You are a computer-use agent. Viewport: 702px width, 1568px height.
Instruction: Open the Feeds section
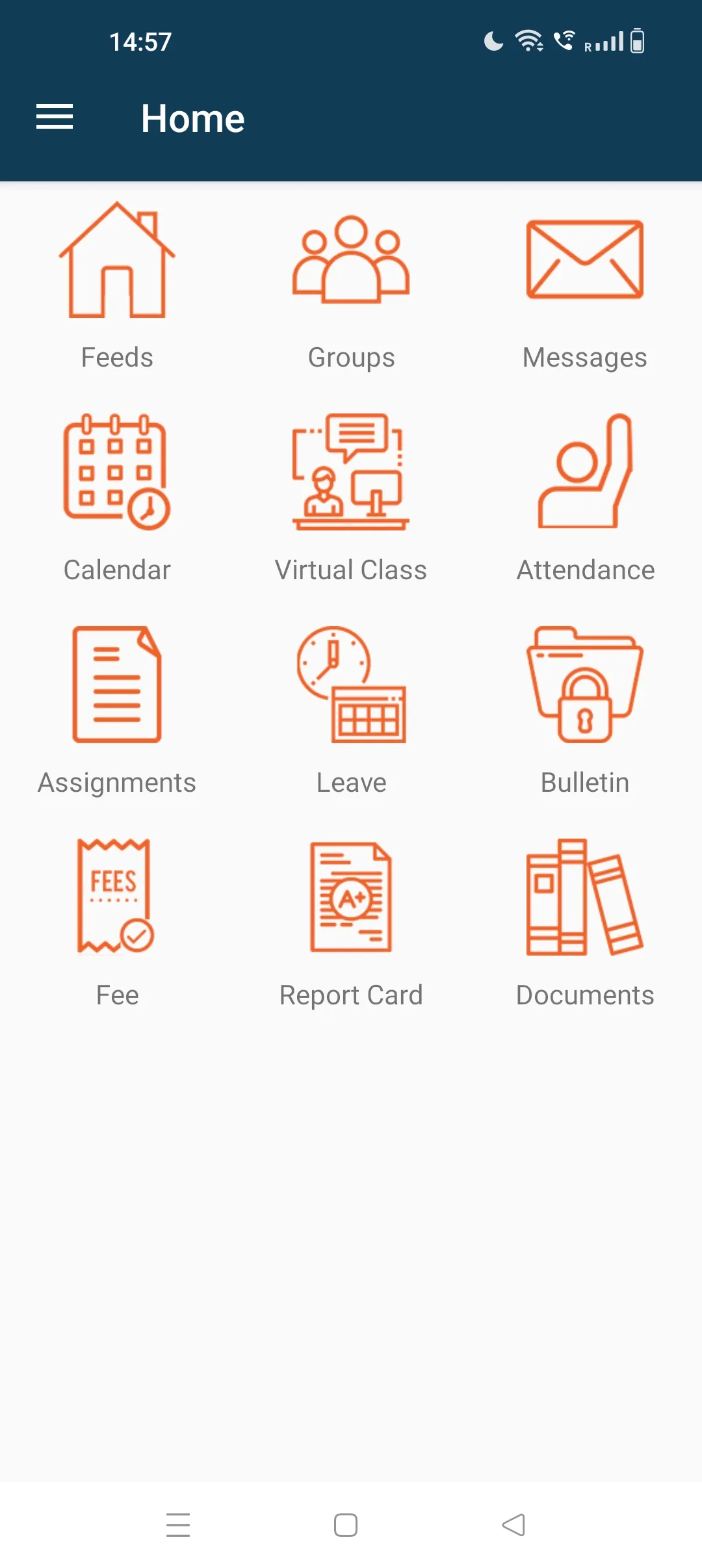click(117, 286)
